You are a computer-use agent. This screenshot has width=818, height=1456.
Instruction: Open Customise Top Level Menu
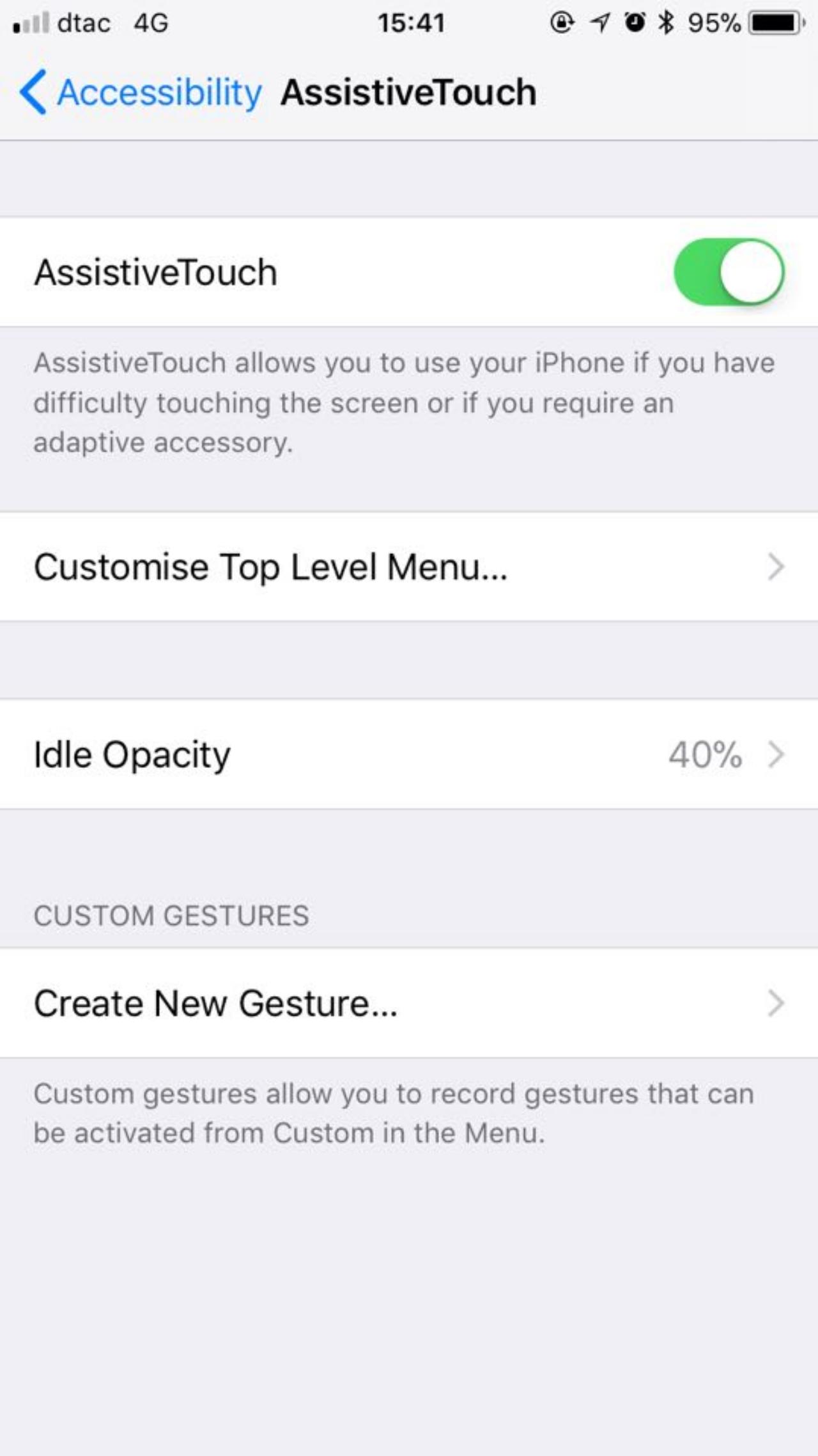[x=409, y=567]
